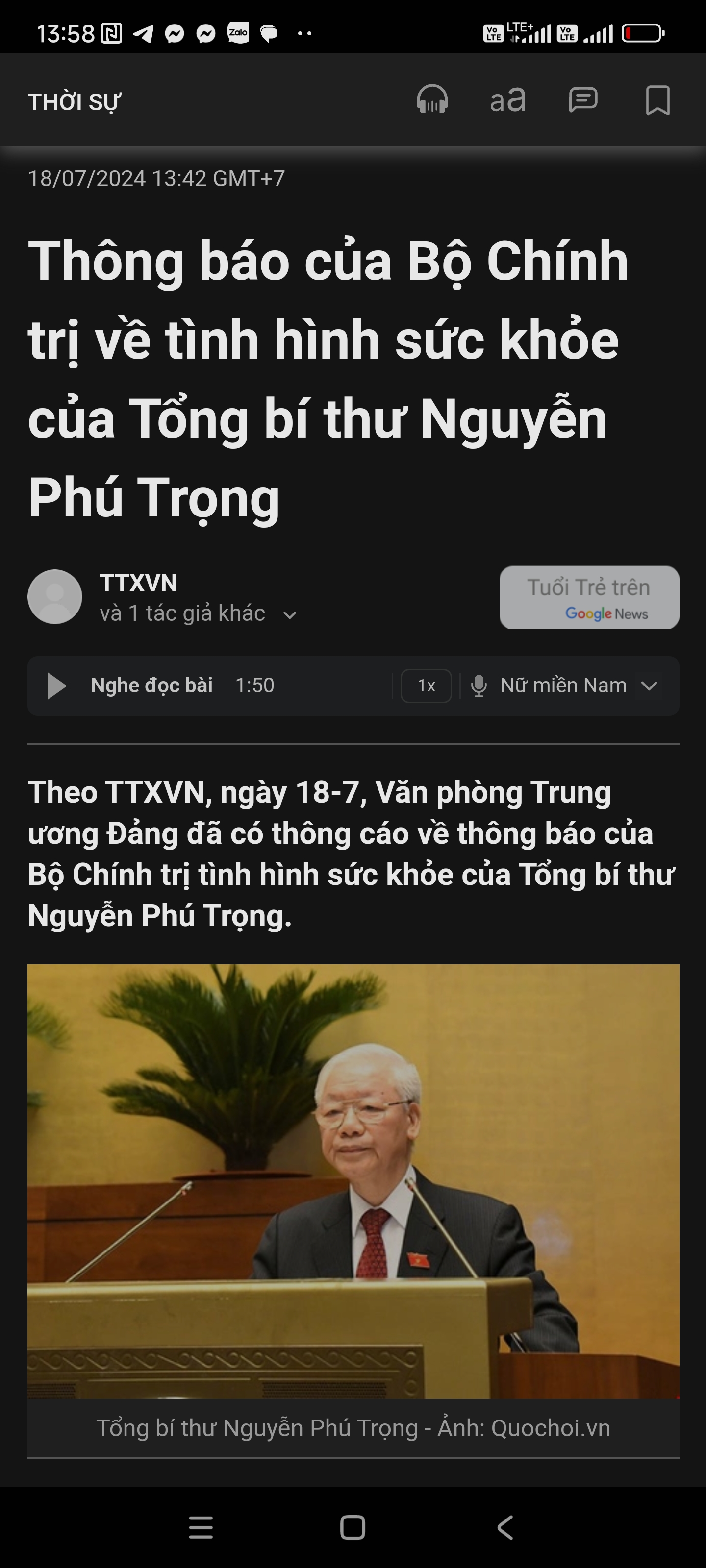Toggle playback speed by tapping 1x
Image resolution: width=706 pixels, height=1568 pixels.
[x=425, y=686]
